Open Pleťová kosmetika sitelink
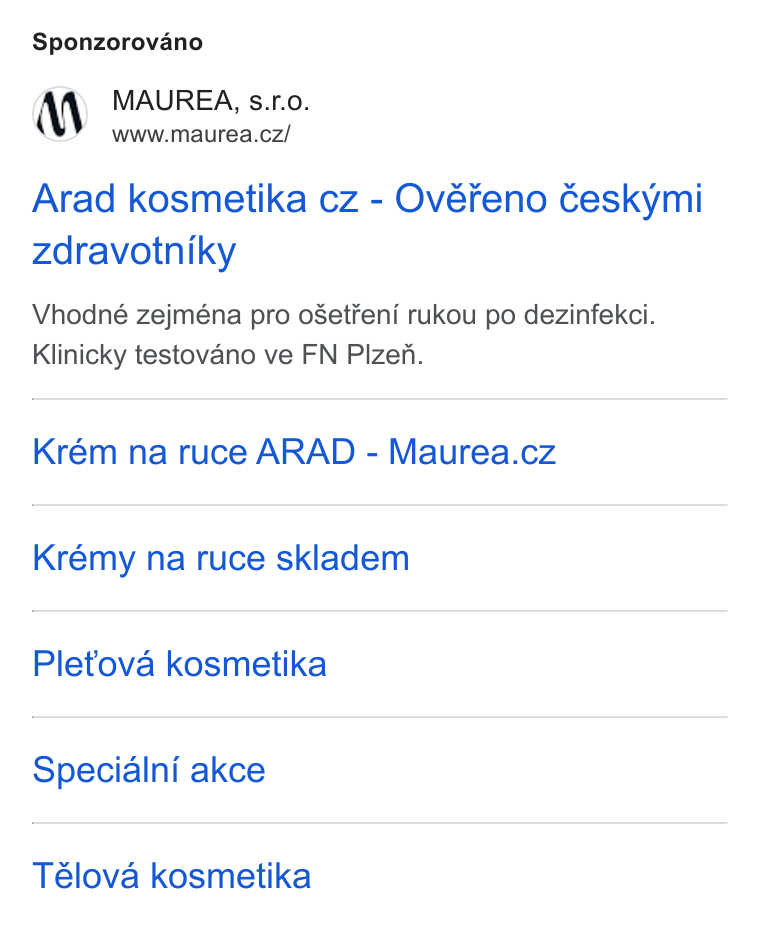Image resolution: width=760 pixels, height=928 pixels. (179, 663)
